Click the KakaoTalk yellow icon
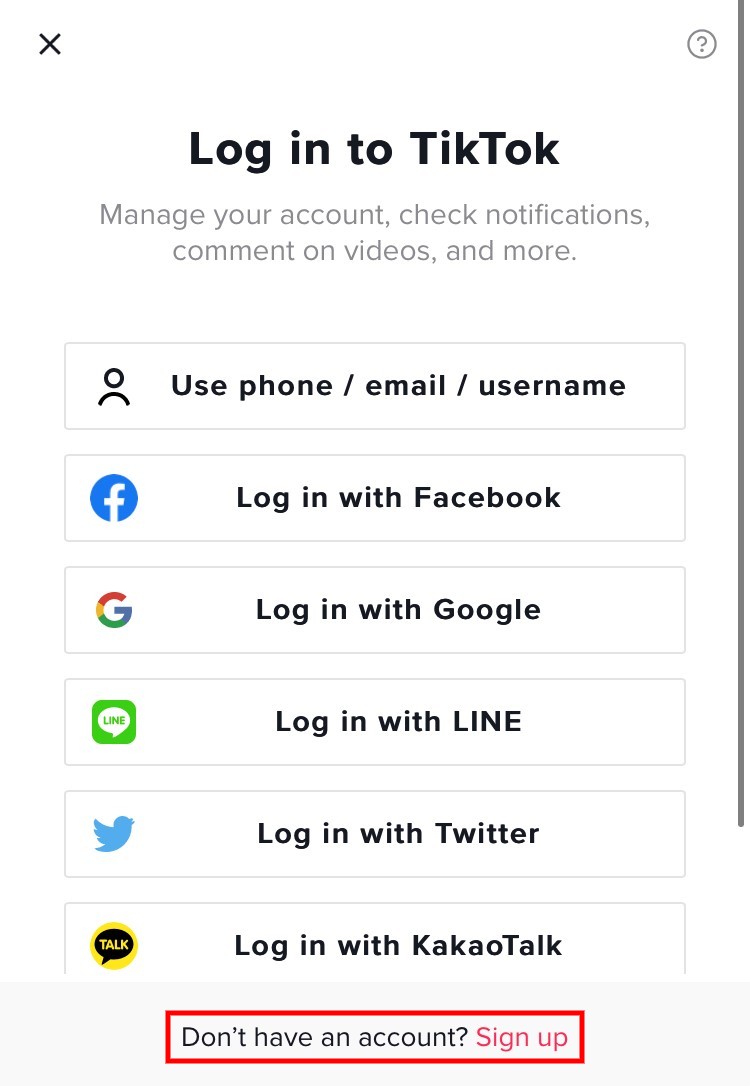750x1086 pixels. coord(114,945)
